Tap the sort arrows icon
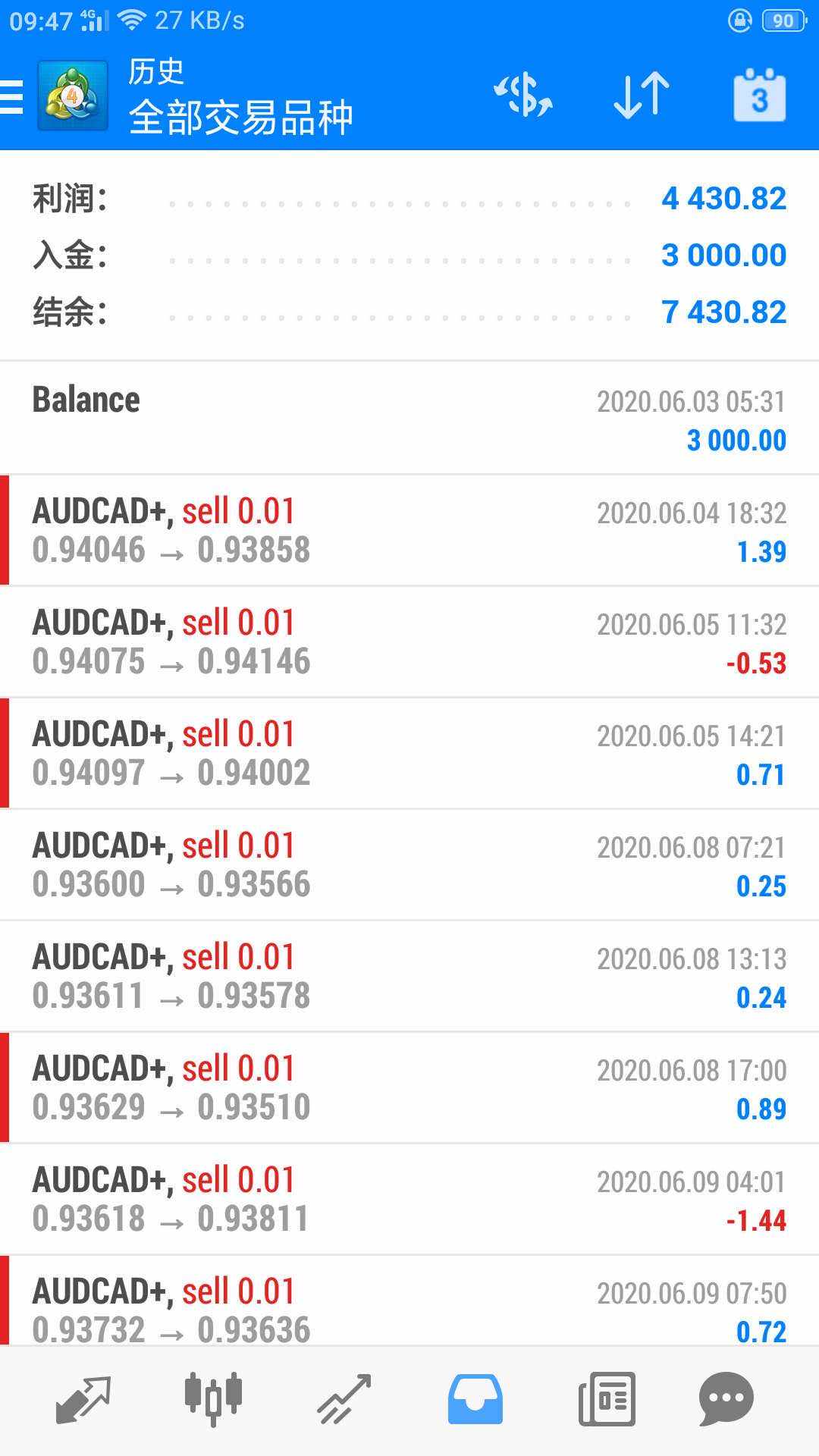This screenshot has height=1456, width=819. coord(641,96)
